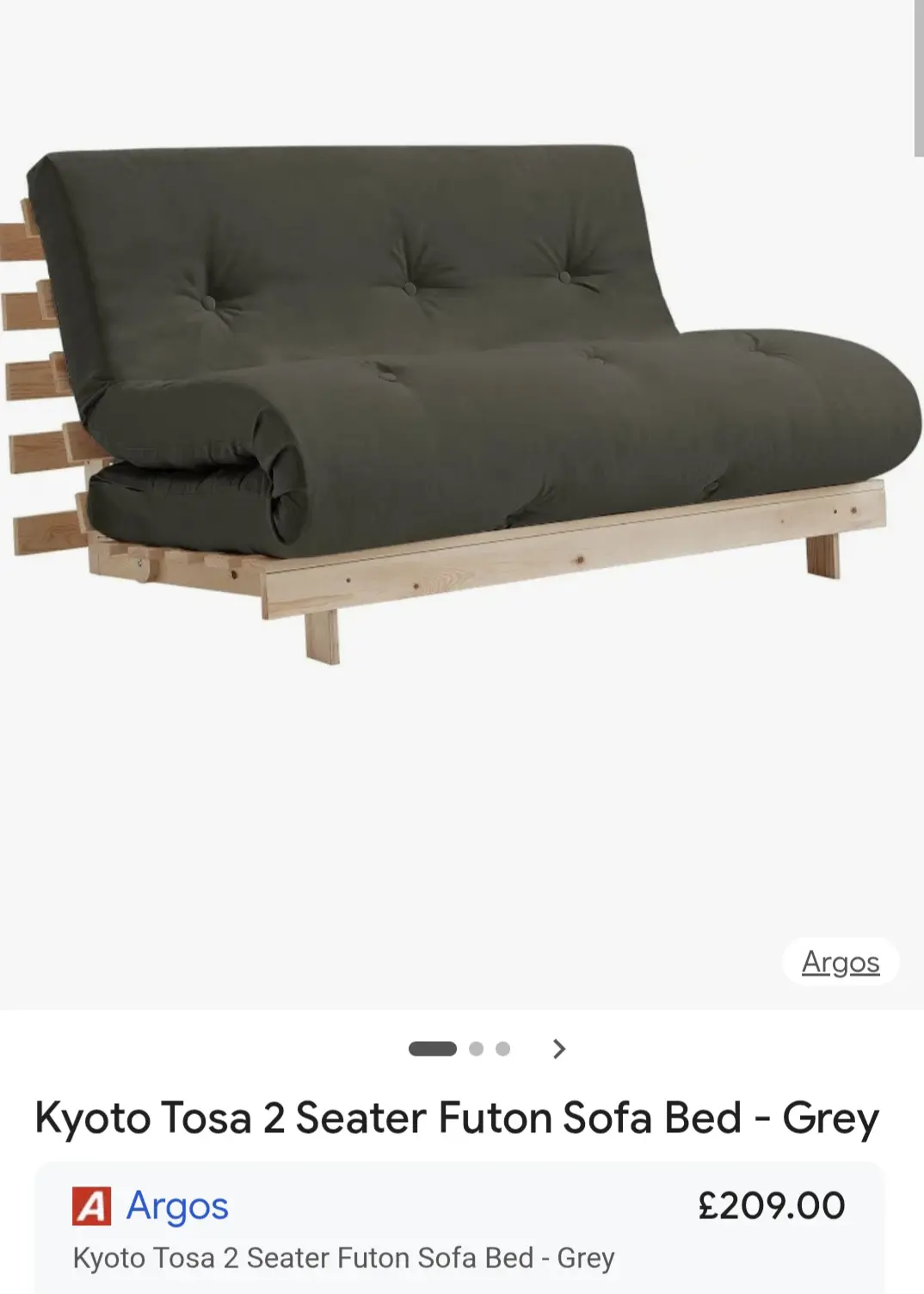
Task: View the futon sofa bed photo
Action: point(456,404)
